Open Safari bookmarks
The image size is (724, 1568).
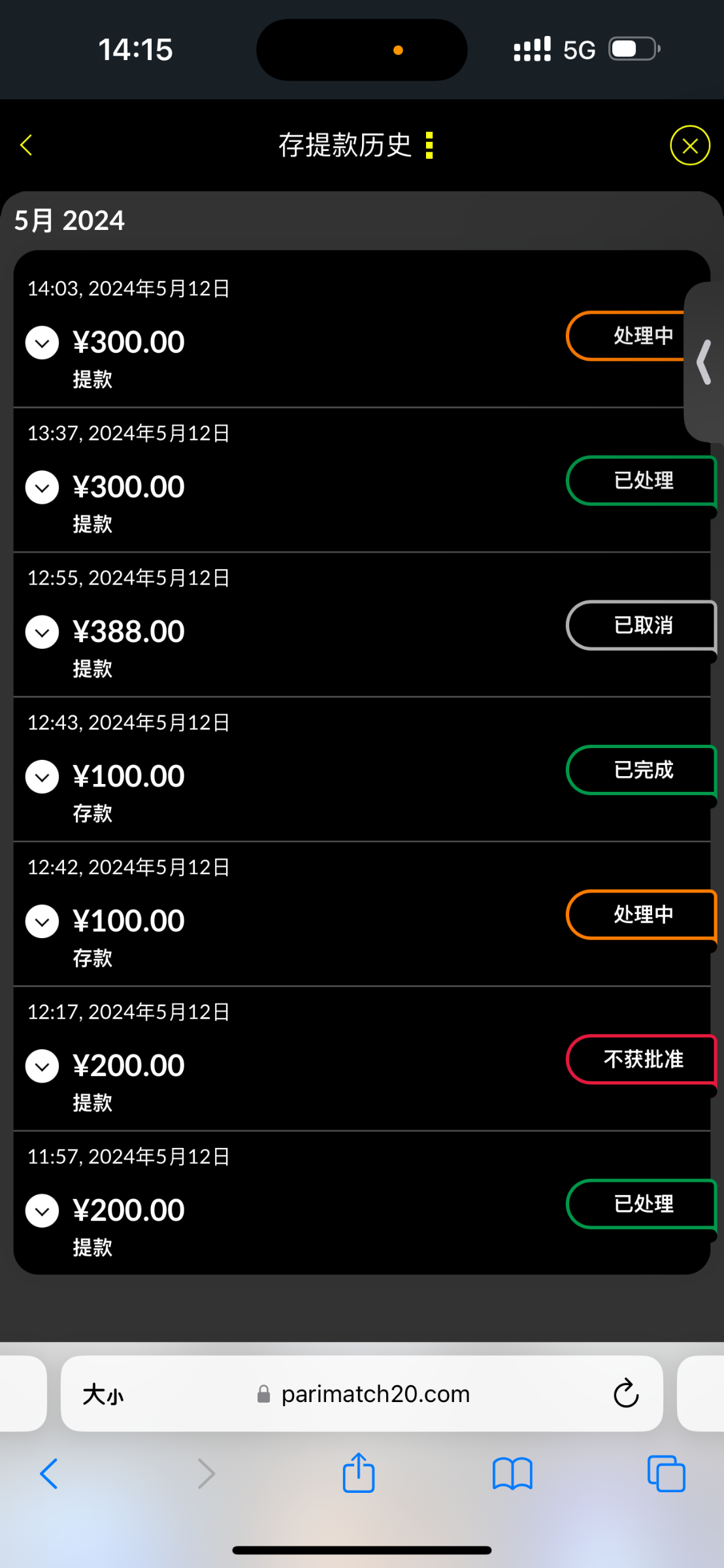[x=512, y=1474]
